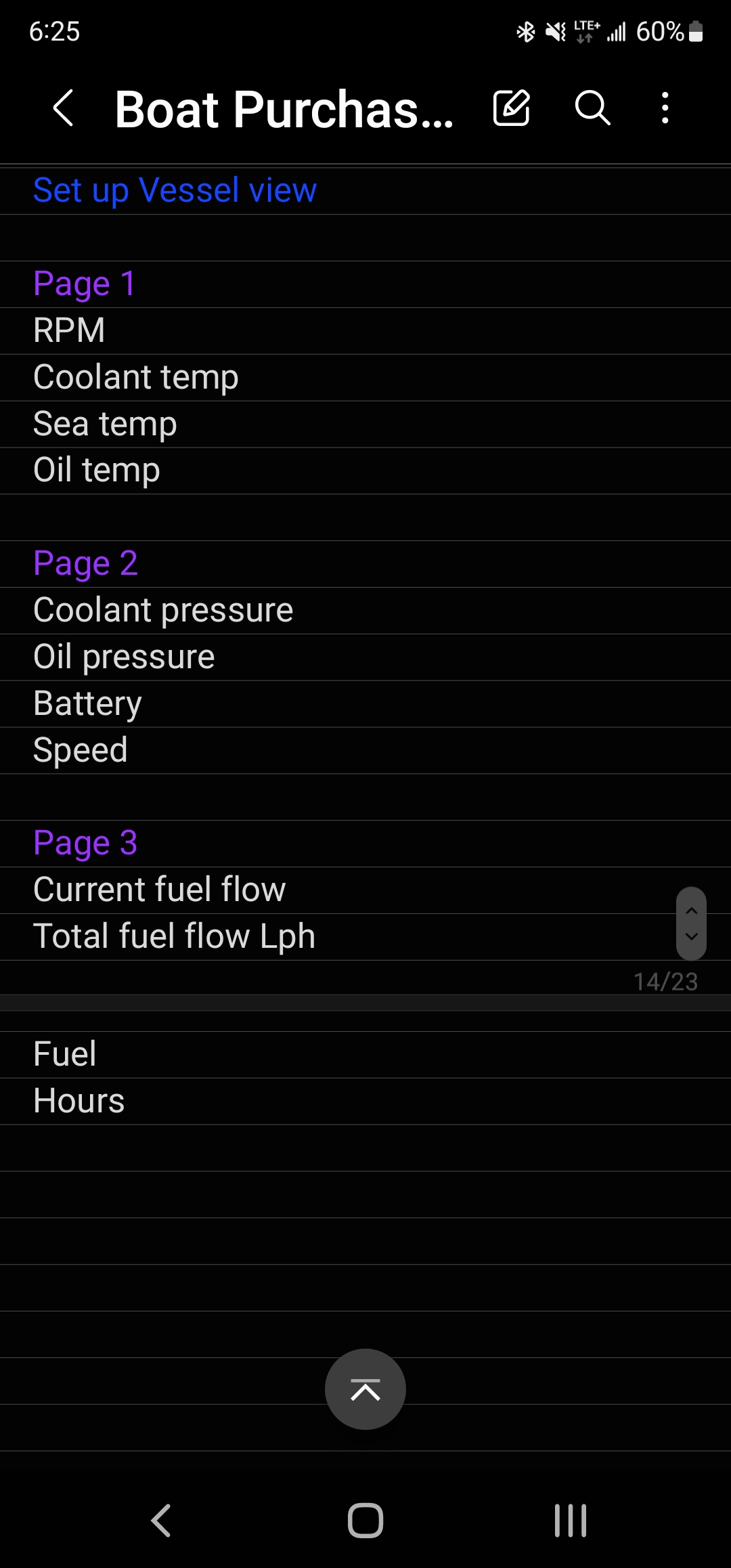Go to the home screen

[365, 1521]
